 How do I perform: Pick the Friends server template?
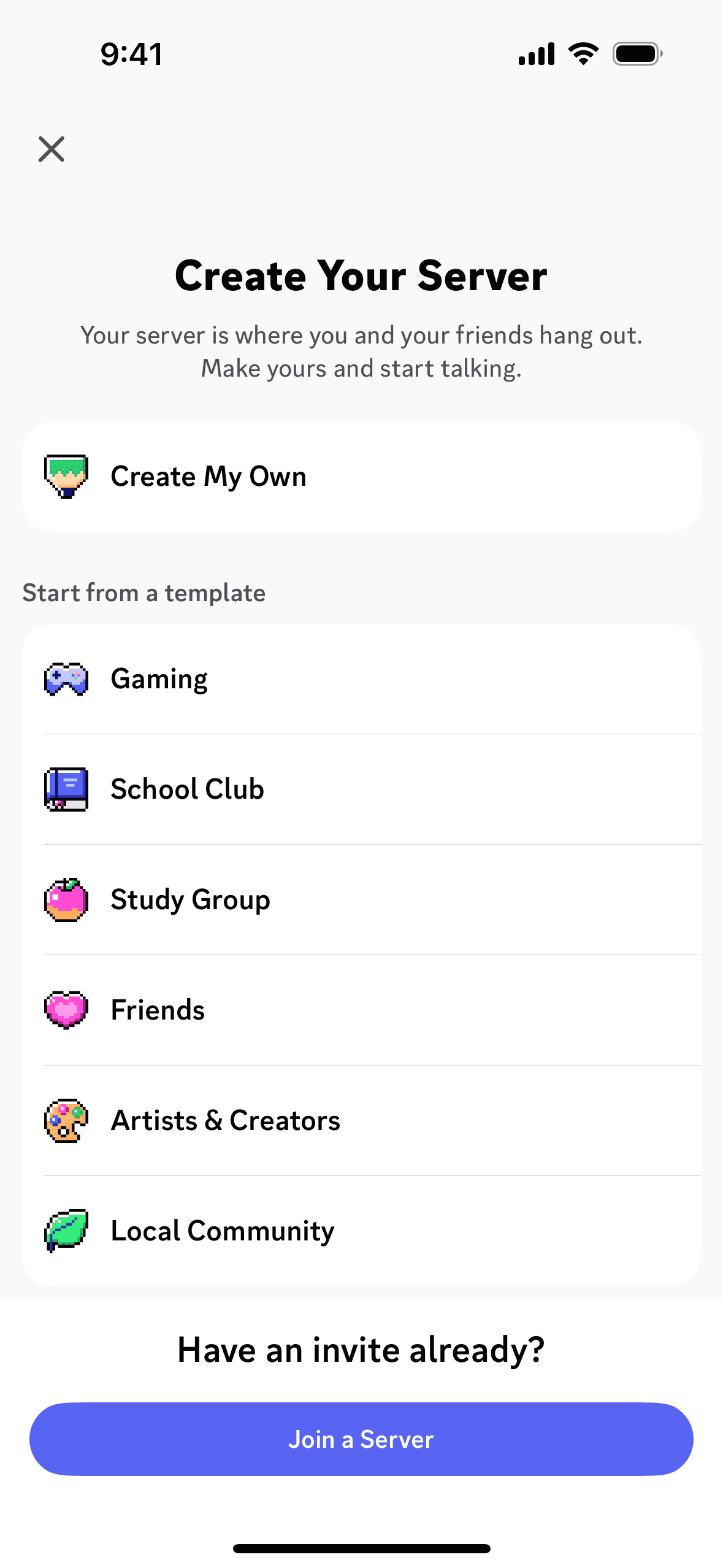click(x=361, y=1010)
